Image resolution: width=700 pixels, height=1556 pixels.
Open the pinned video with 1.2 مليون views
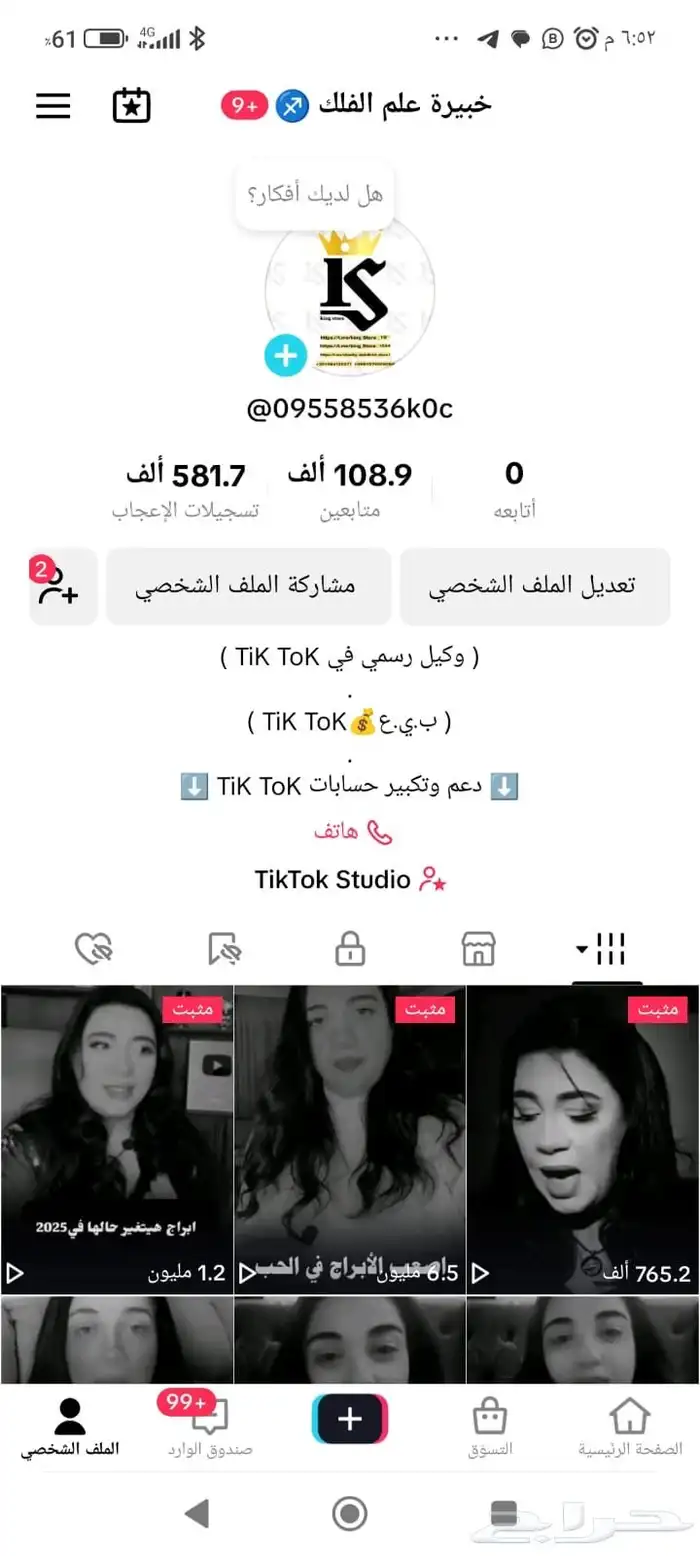(117, 1140)
